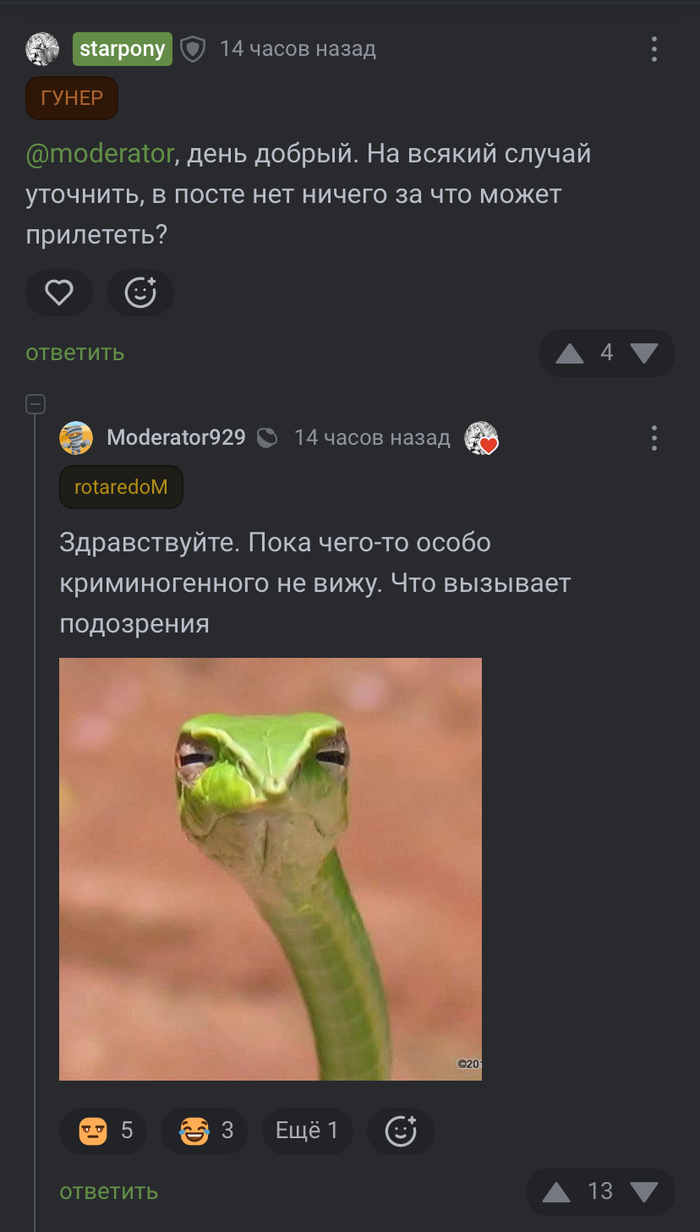Upvote starpony's comment
The width and height of the screenshot is (700, 1232).
(x=570, y=353)
